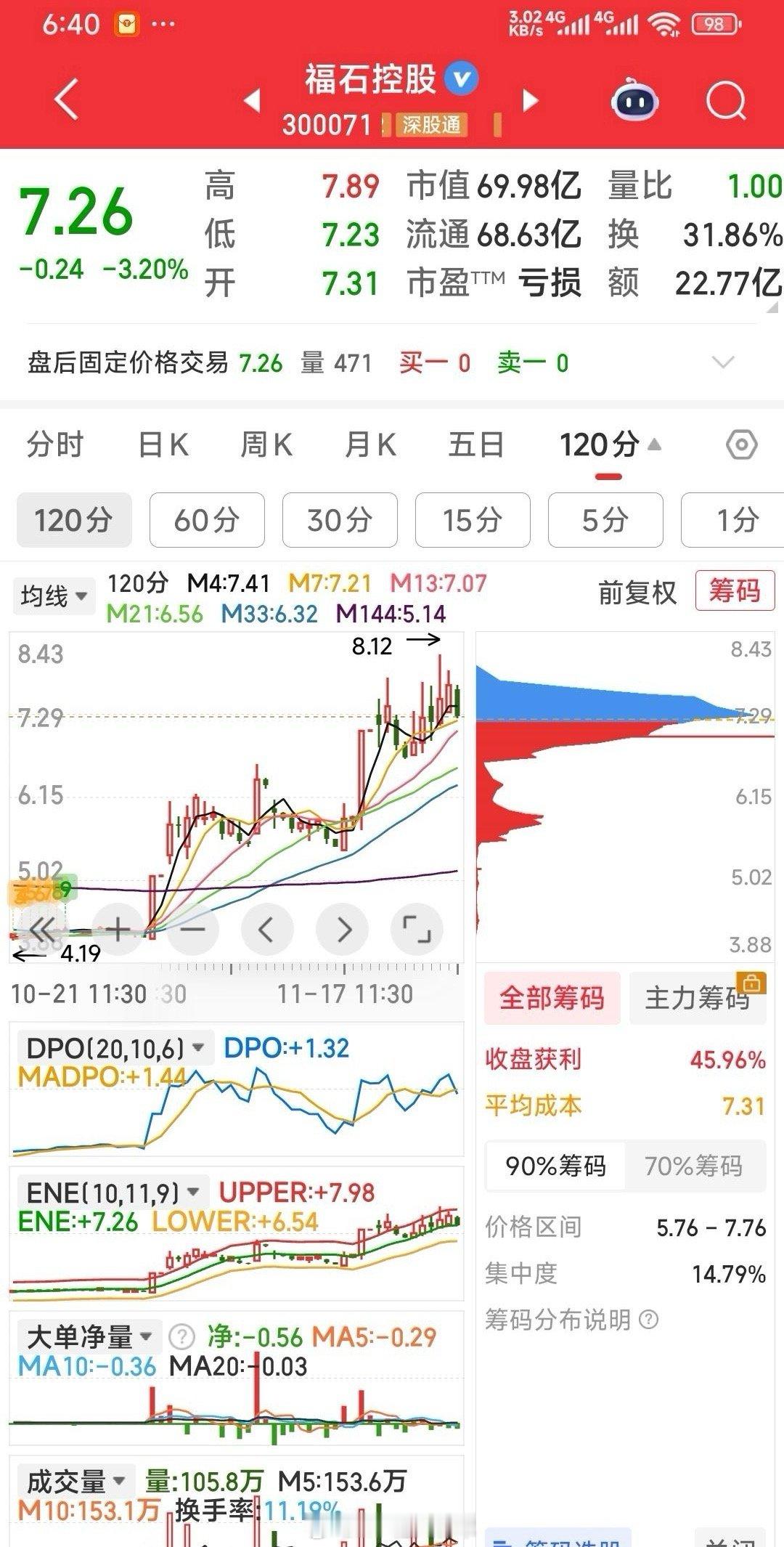The width and height of the screenshot is (784, 1547).
Task: Open the robot assistant icon
Action: (635, 100)
